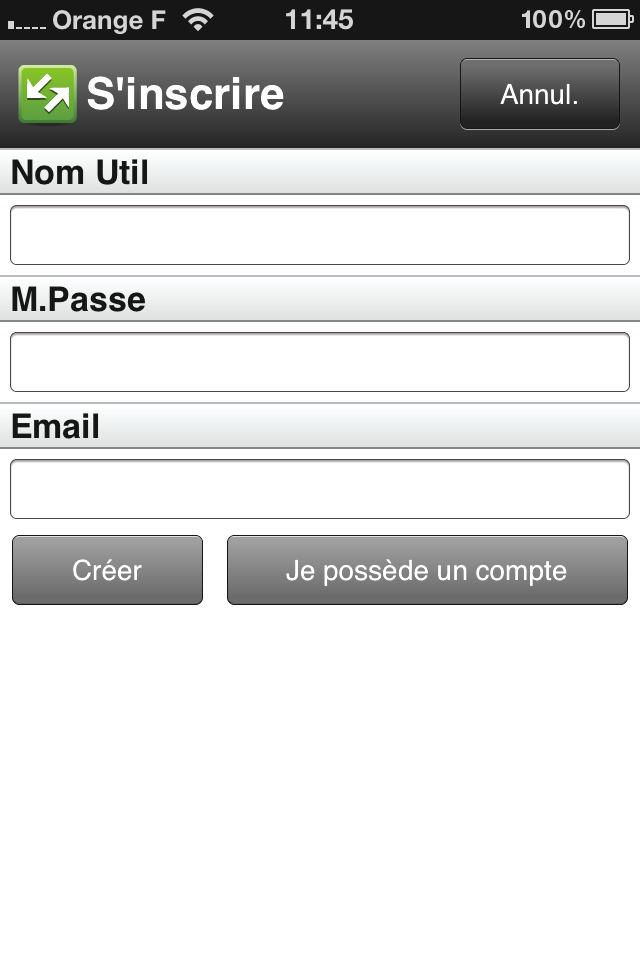The height and width of the screenshot is (960, 640).
Task: Choose "Je possède un compte"
Action: [x=427, y=570]
